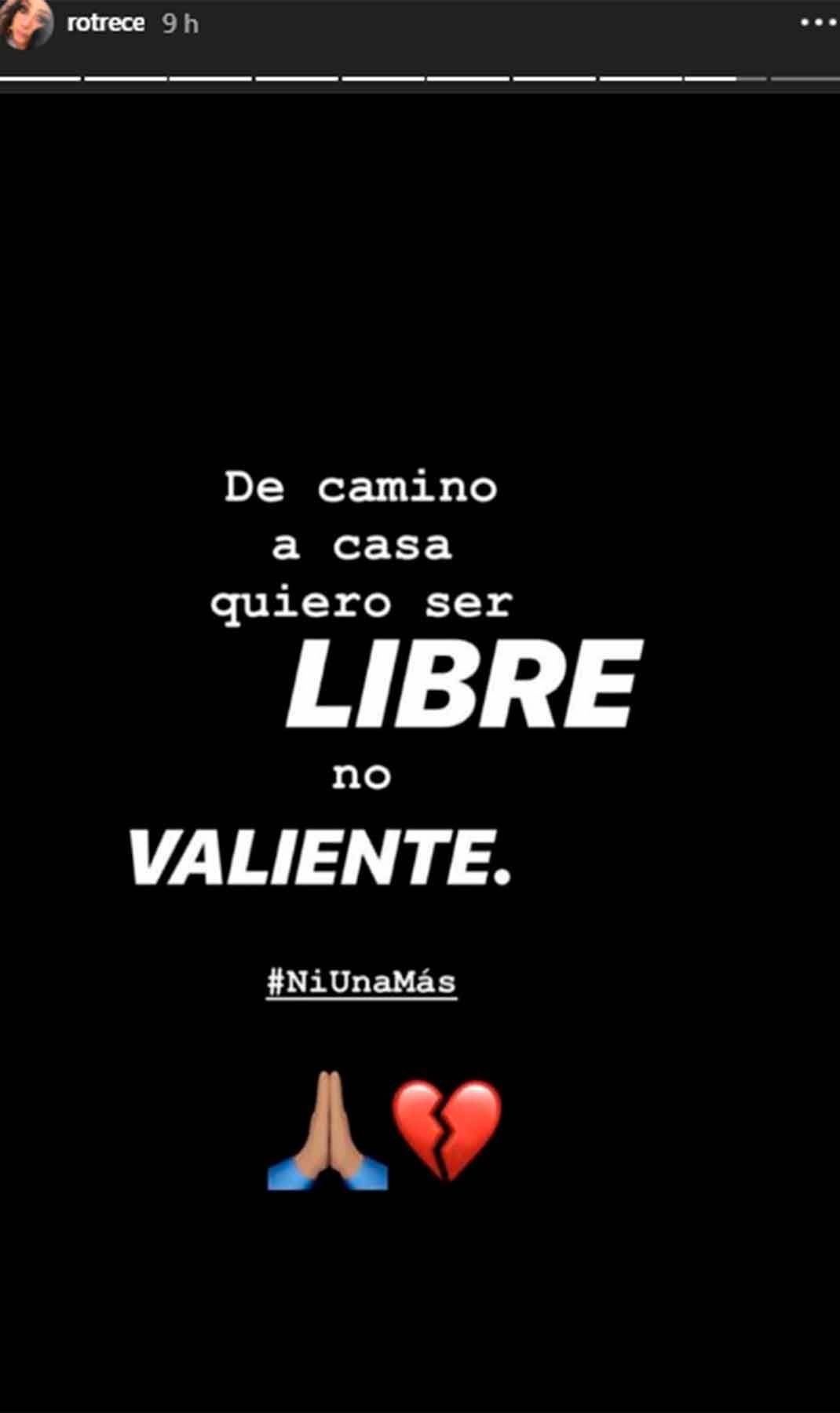The image size is (840, 1413).
Task: Open the story options menu
Action: click(x=819, y=24)
